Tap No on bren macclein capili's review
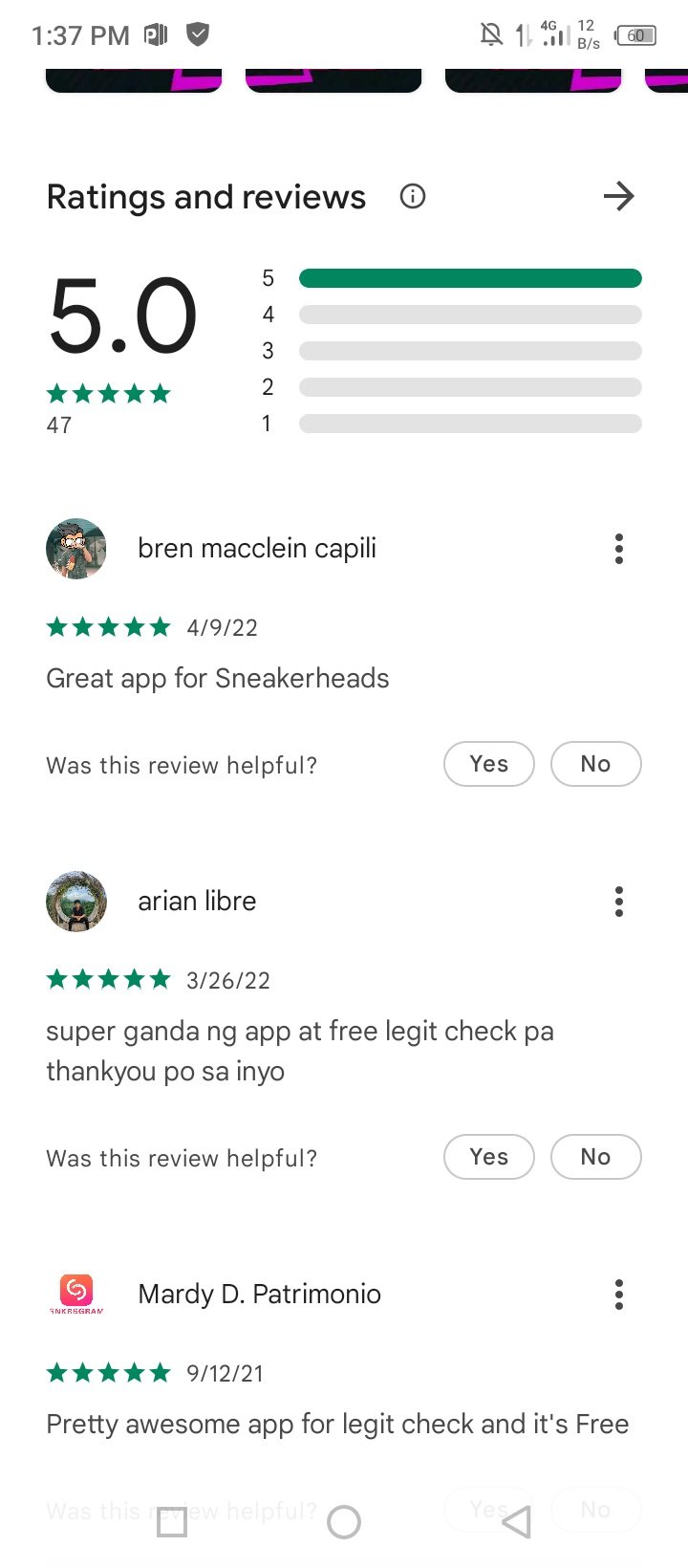 [x=595, y=764]
